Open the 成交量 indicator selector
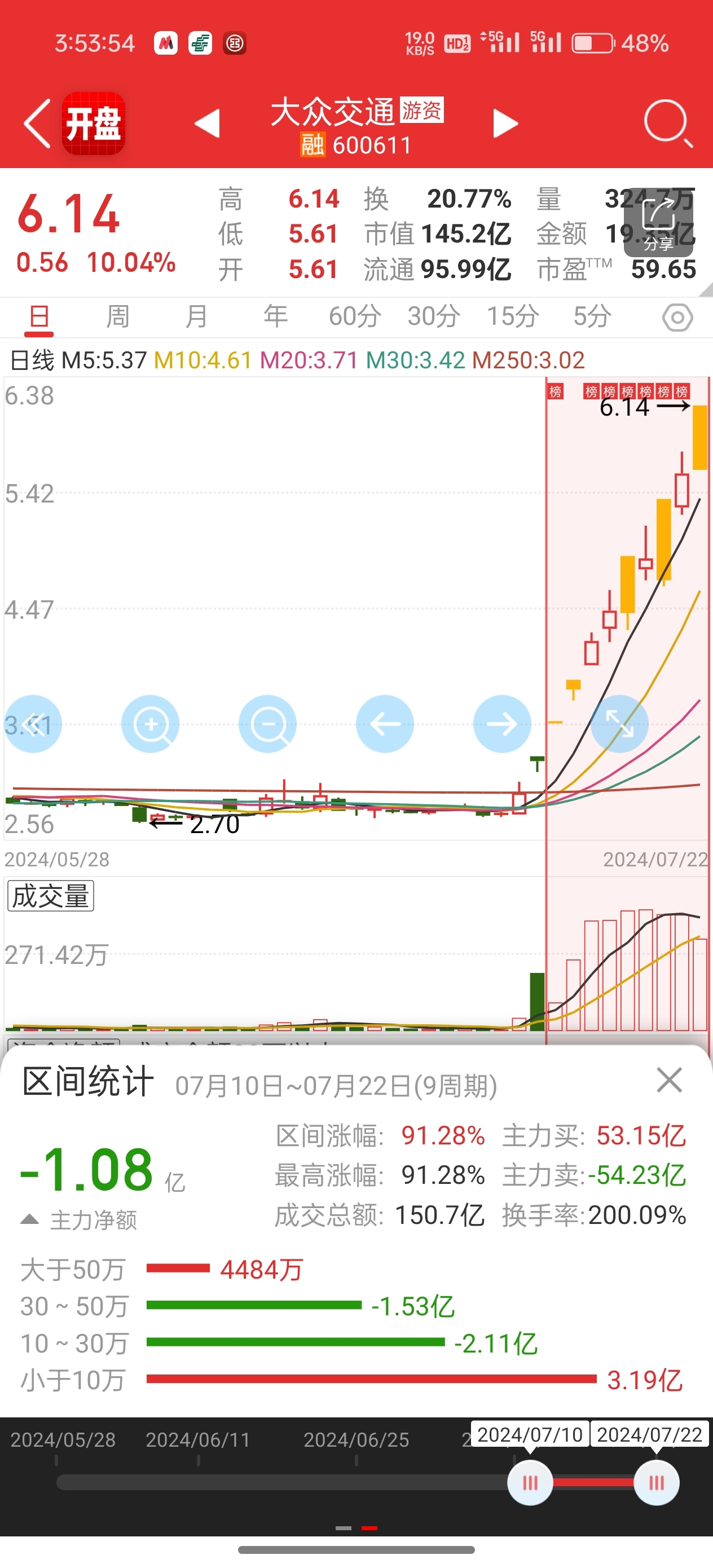The height and width of the screenshot is (1568, 713). pos(51,896)
